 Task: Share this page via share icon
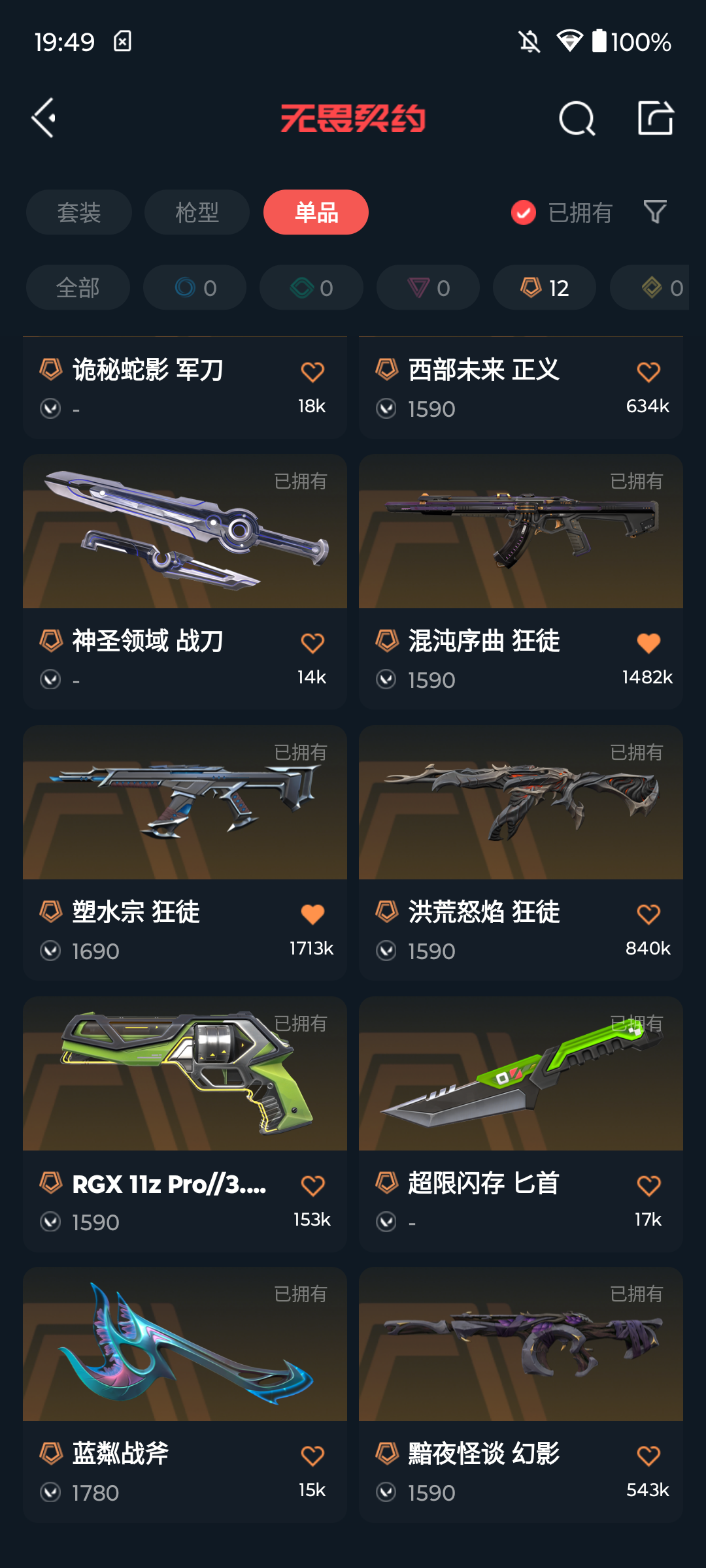click(x=655, y=118)
